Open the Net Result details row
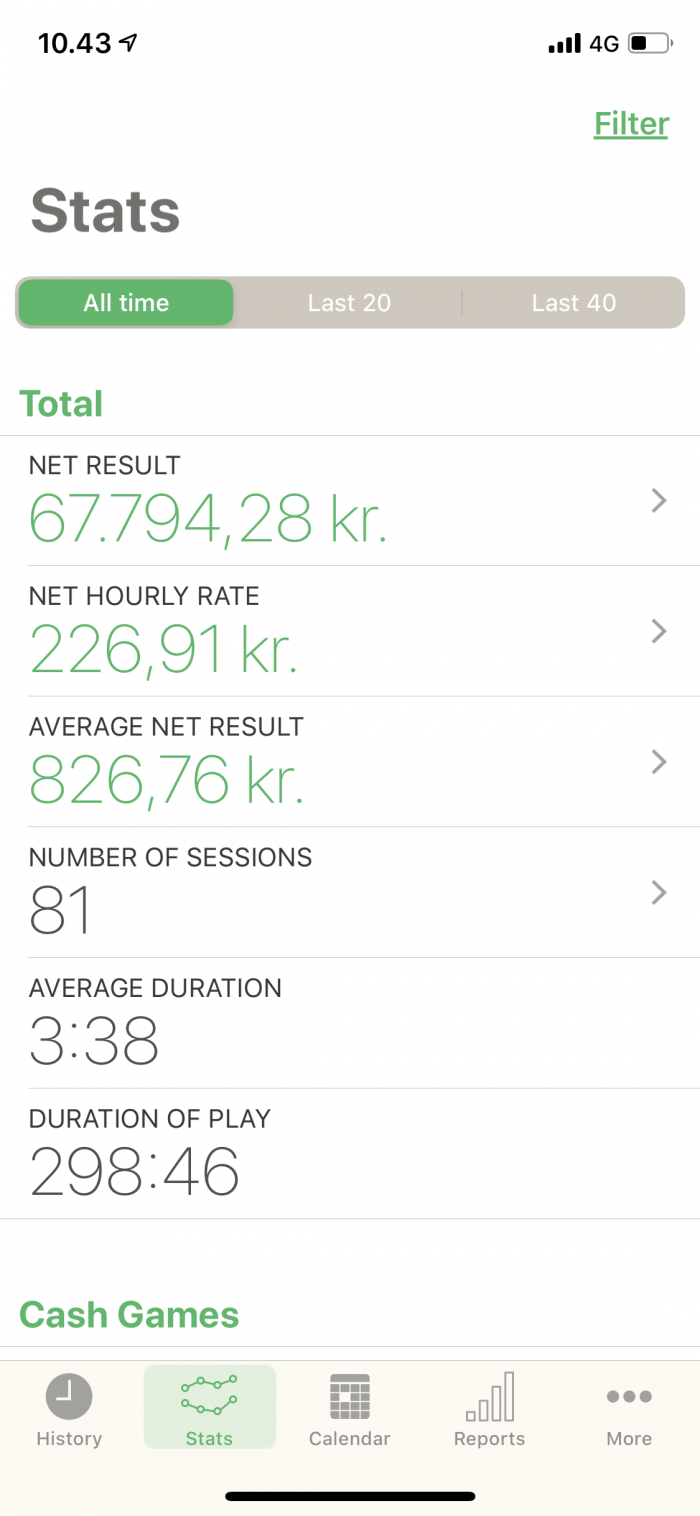The height and width of the screenshot is (1516, 700). click(350, 501)
